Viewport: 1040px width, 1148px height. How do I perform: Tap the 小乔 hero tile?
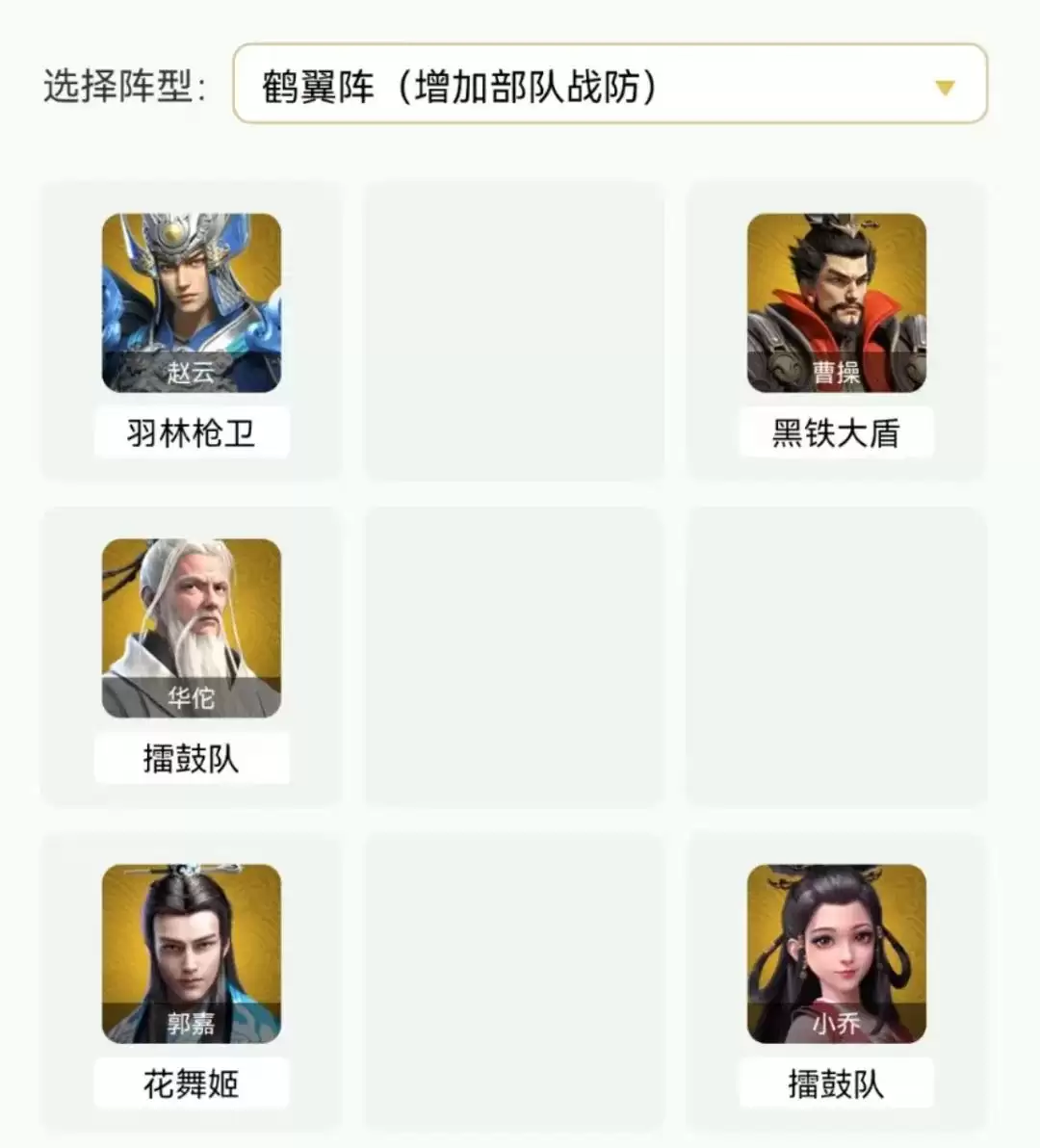tap(836, 953)
